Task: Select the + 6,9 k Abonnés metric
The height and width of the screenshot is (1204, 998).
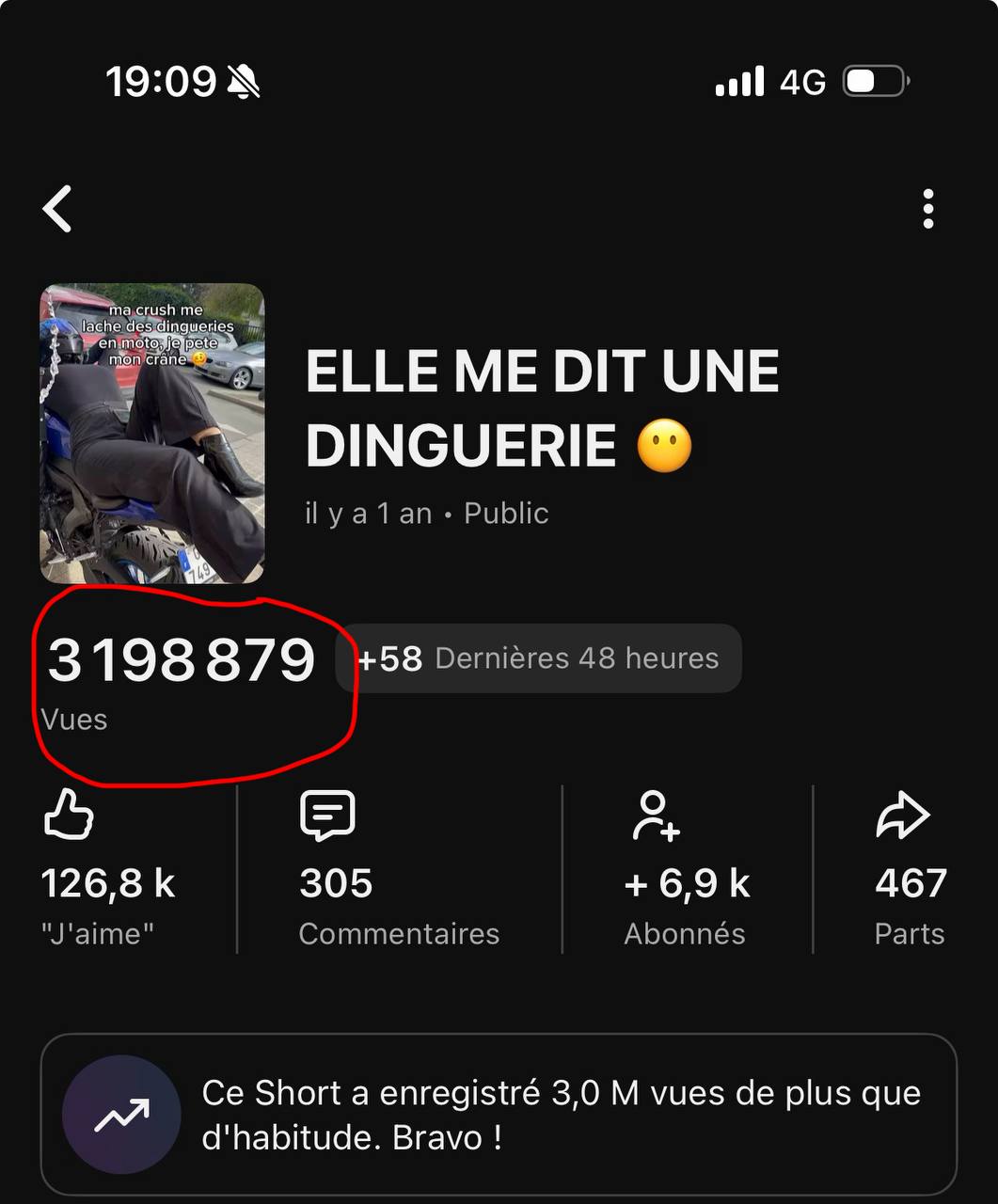Action: (x=688, y=882)
